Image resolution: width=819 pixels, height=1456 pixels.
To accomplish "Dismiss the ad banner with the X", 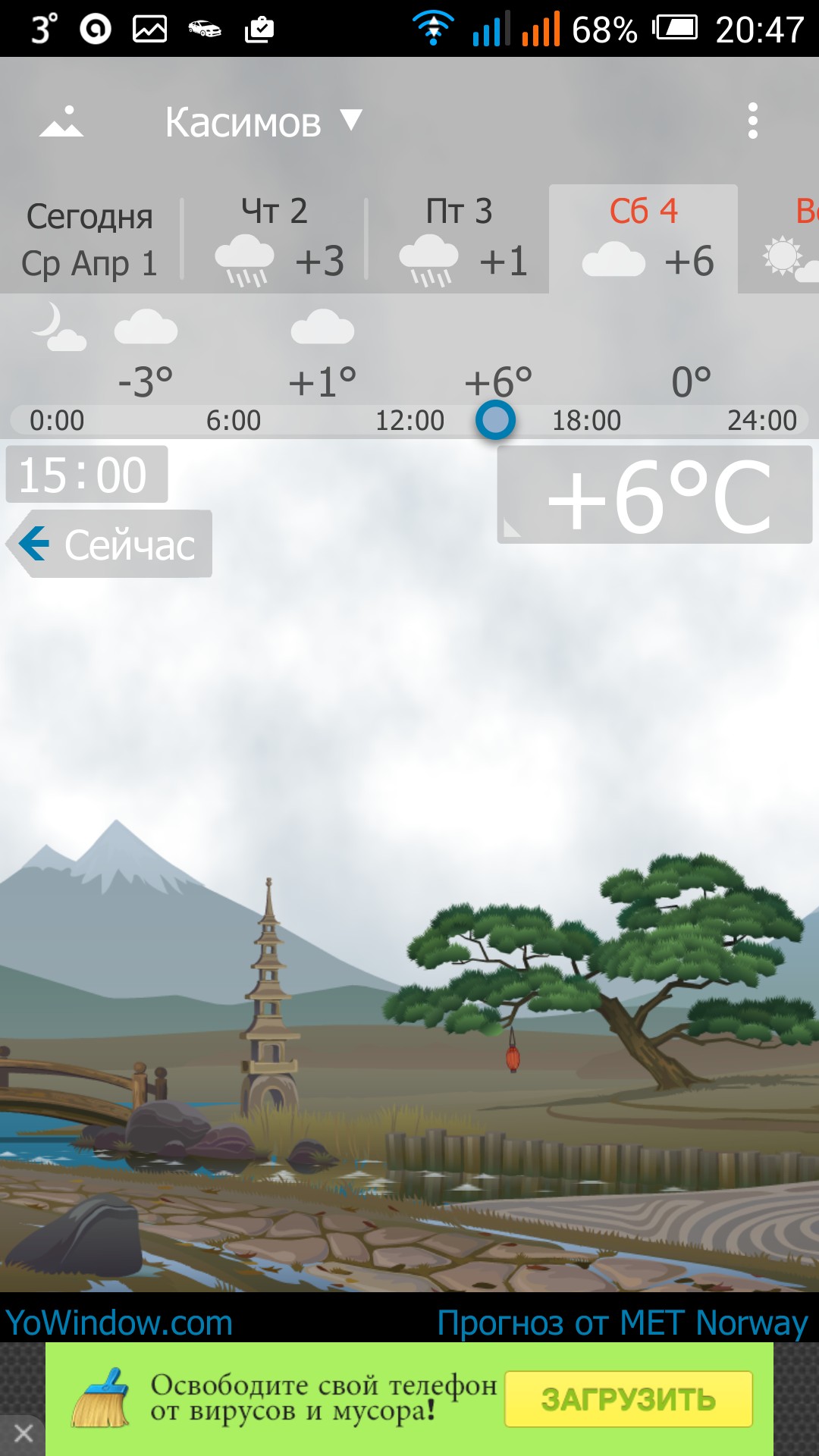I will point(23,1433).
